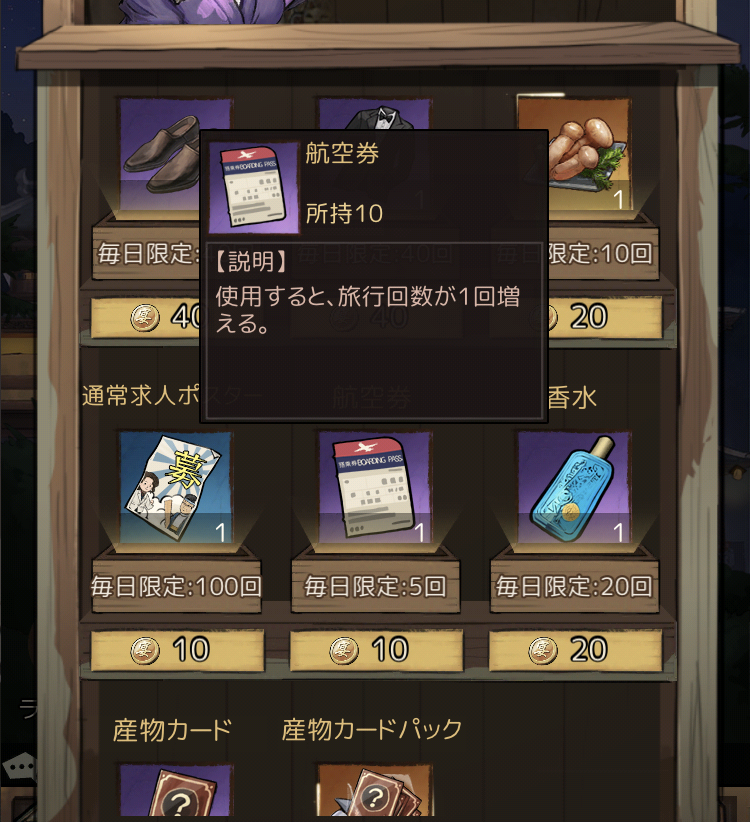Open the chat bubble icon
750x822 pixels.
[x=18, y=768]
